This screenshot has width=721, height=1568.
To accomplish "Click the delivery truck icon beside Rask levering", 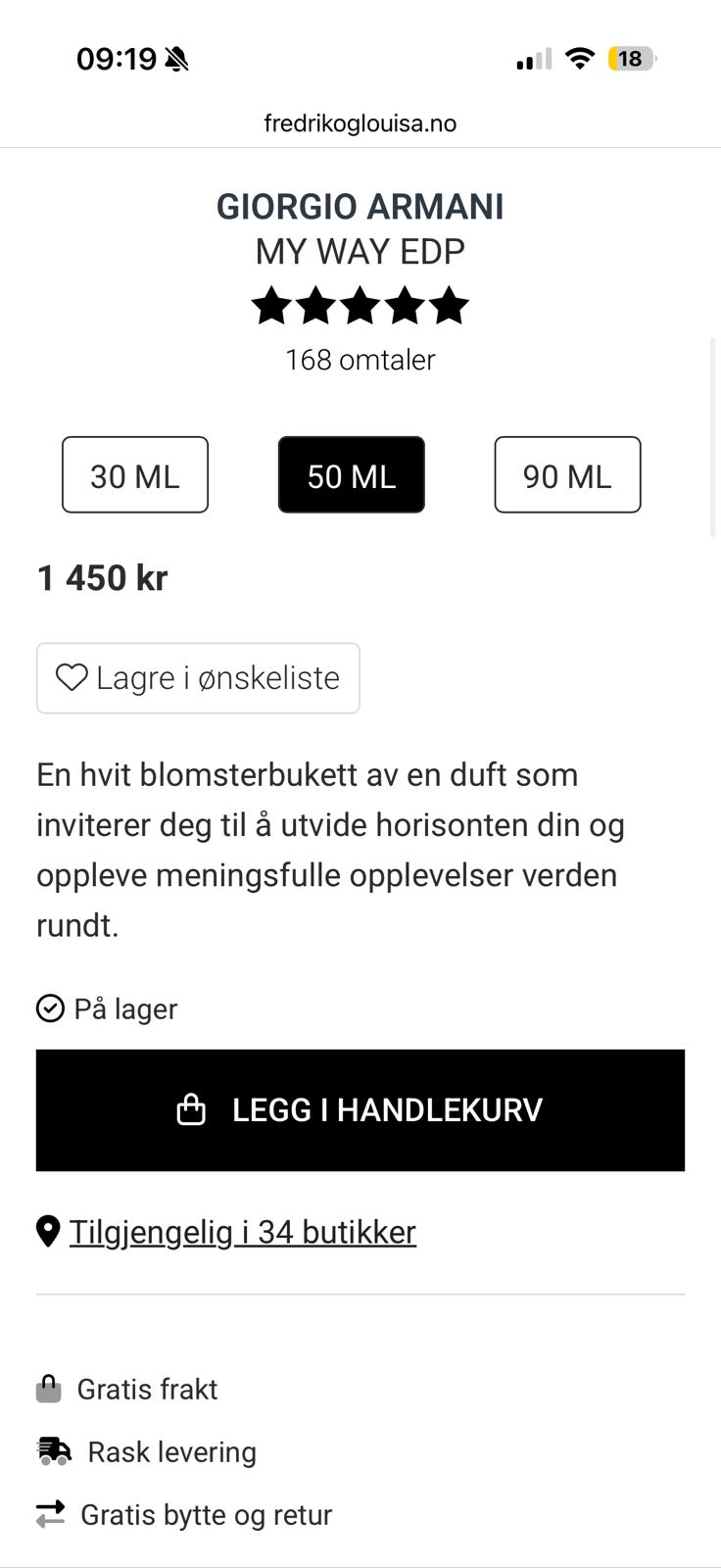I will click(x=52, y=1451).
